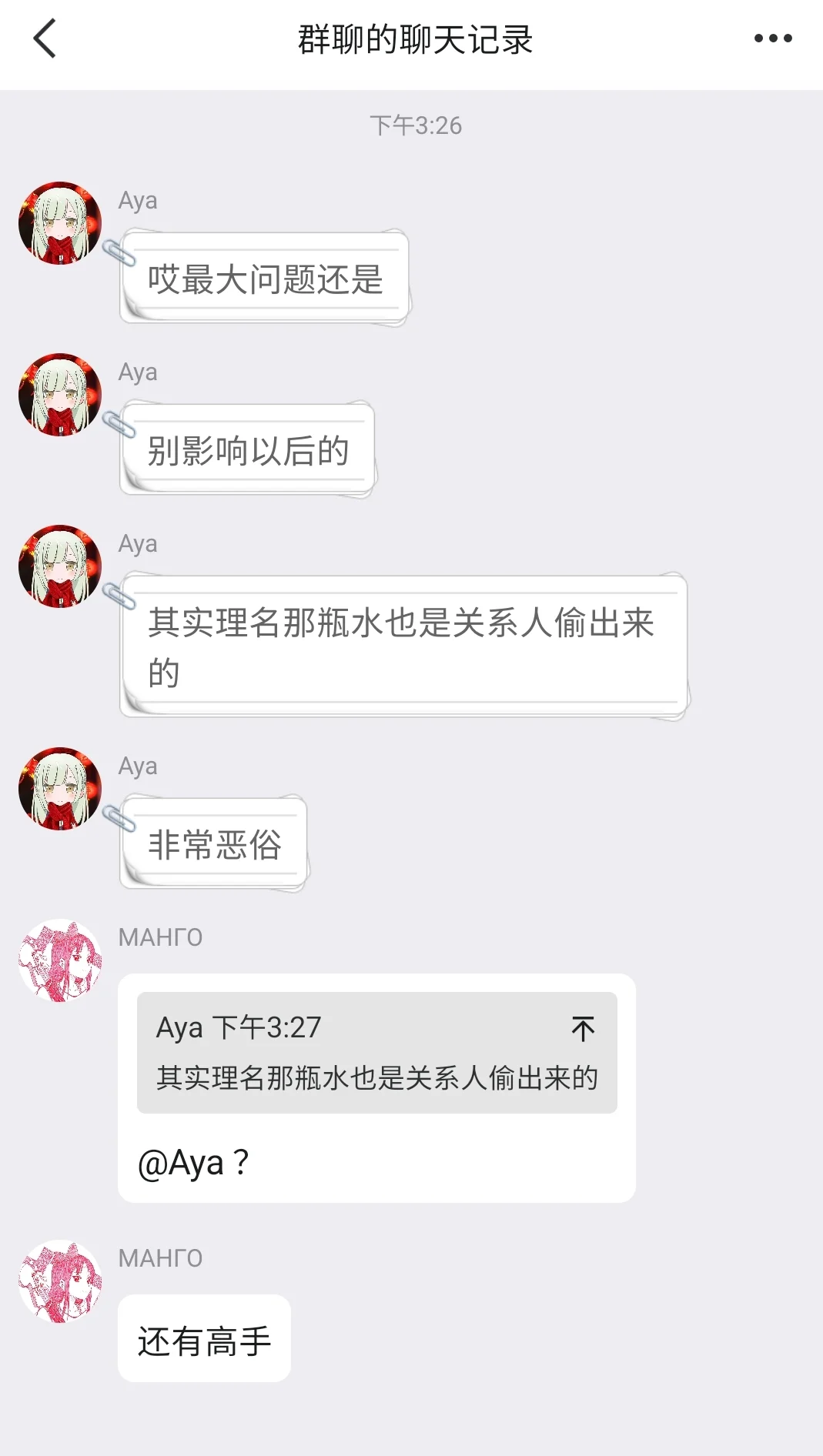Go back from the chat record
Image resolution: width=823 pixels, height=1456 pixels.
click(x=45, y=38)
